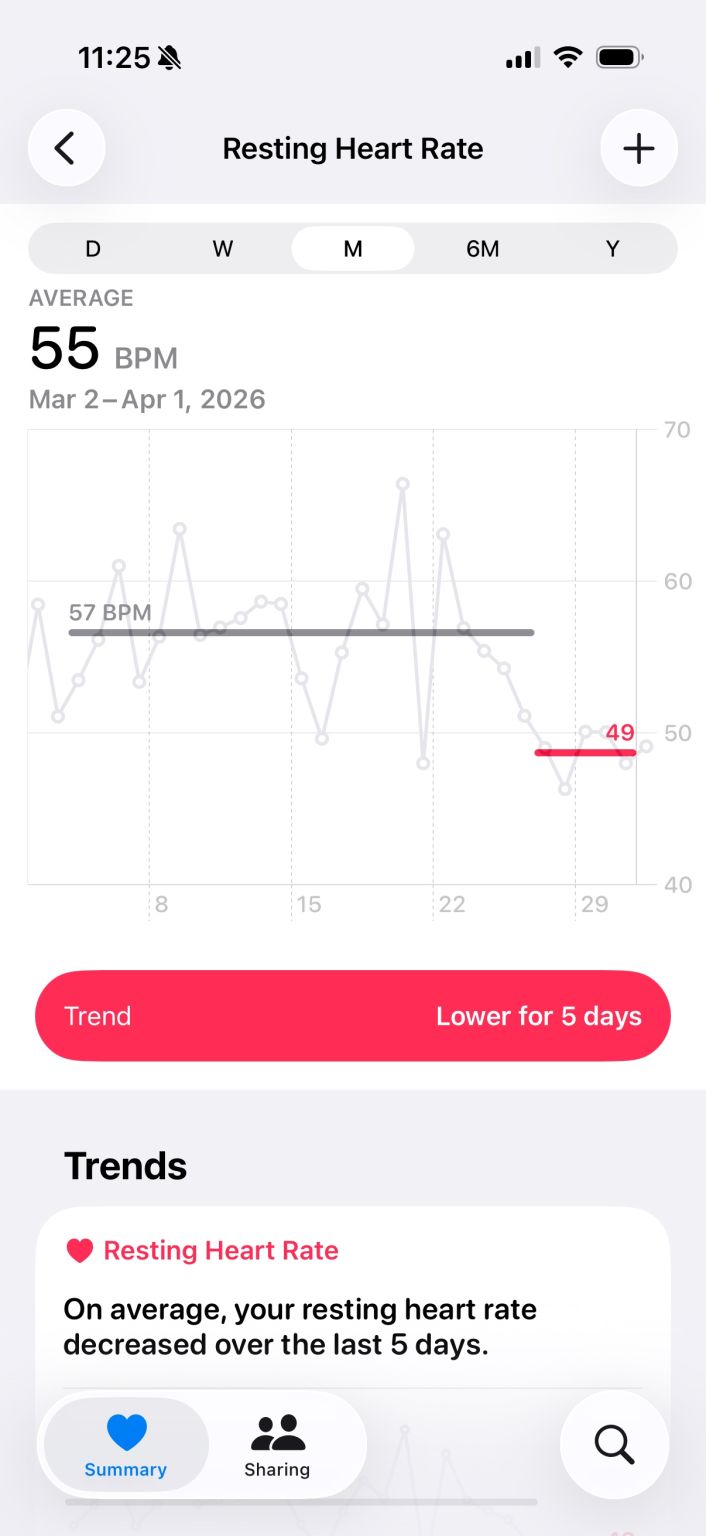This screenshot has width=706, height=1536.
Task: Show the Y yearly view
Action: pyautogui.click(x=613, y=249)
